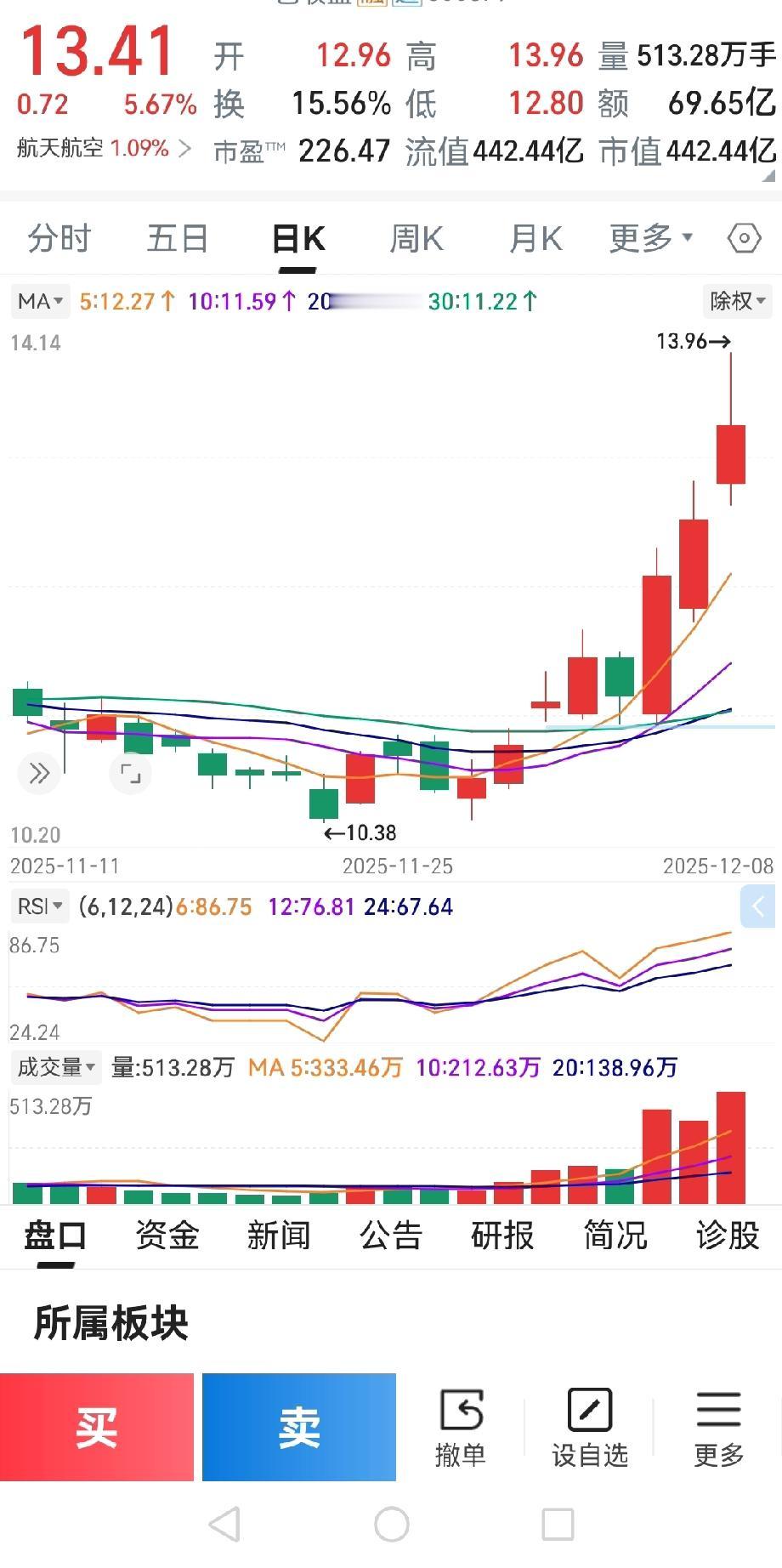Image resolution: width=782 pixels, height=1568 pixels.
Task: View the 公告 tab
Action: (x=391, y=1236)
